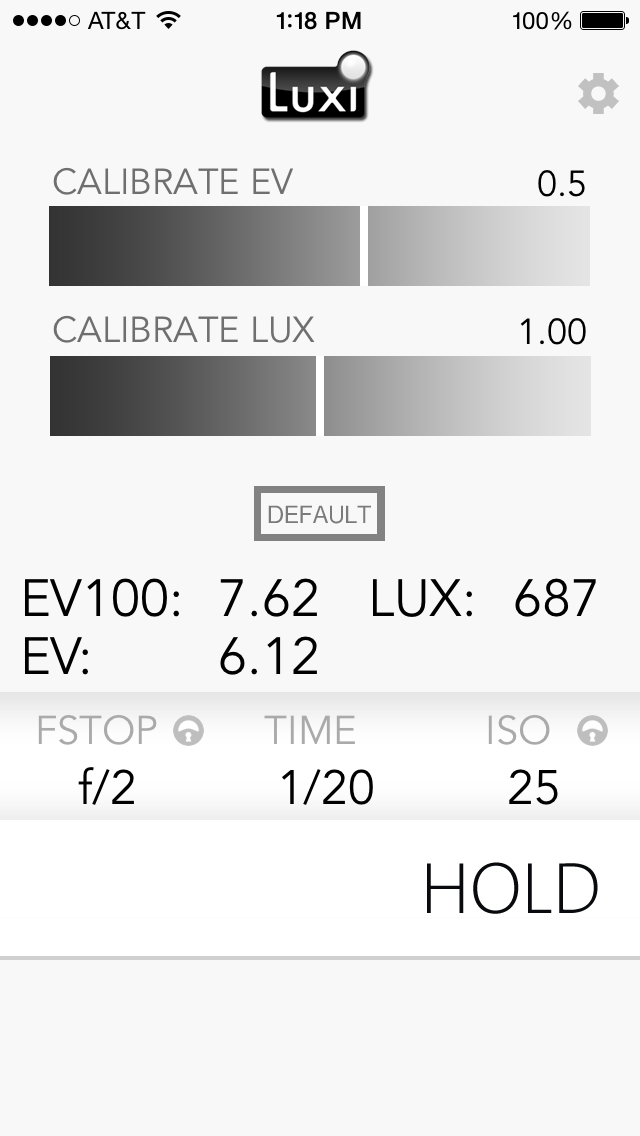This screenshot has height=1136, width=640.
Task: Select the ISO 25 value
Action: click(x=533, y=788)
